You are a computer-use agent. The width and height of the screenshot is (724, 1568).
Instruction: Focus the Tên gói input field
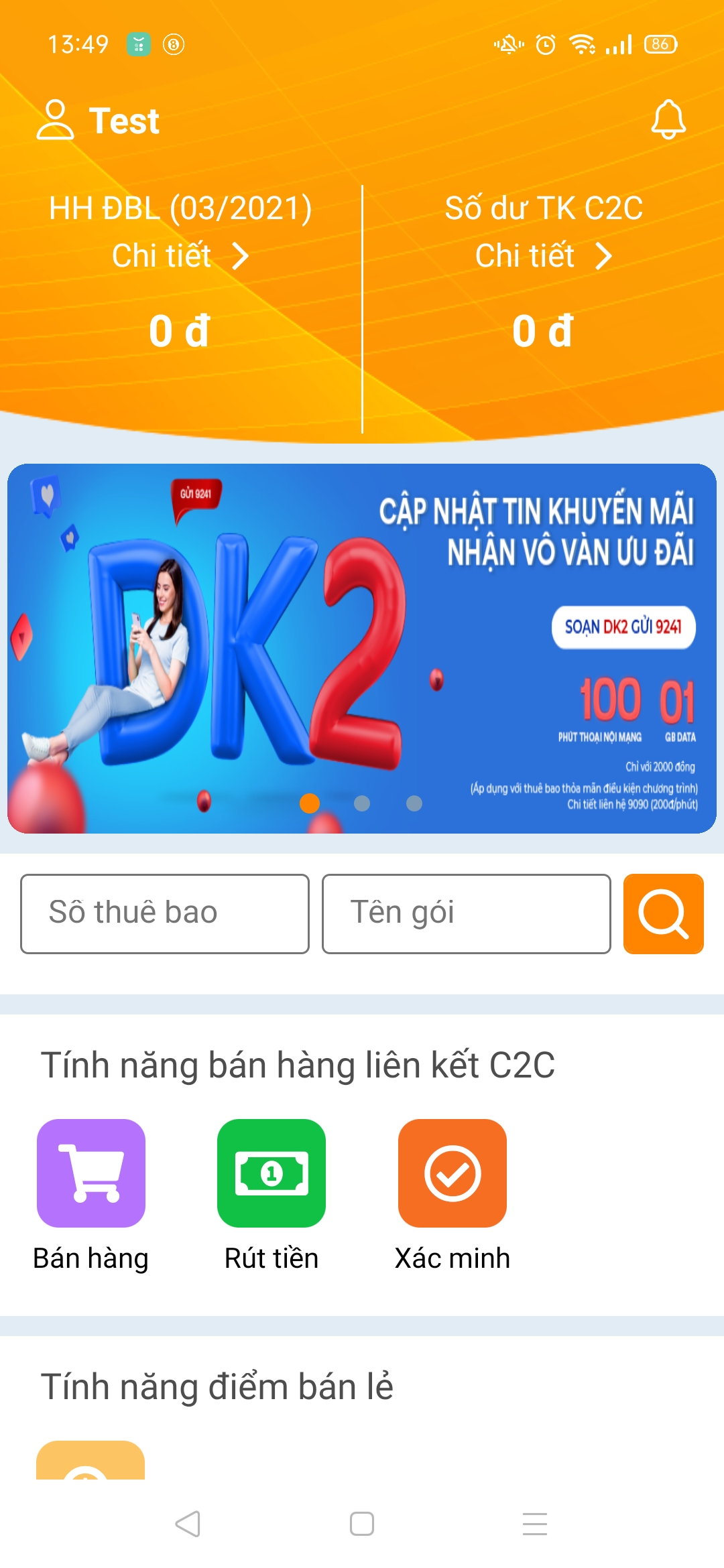pyautogui.click(x=466, y=913)
